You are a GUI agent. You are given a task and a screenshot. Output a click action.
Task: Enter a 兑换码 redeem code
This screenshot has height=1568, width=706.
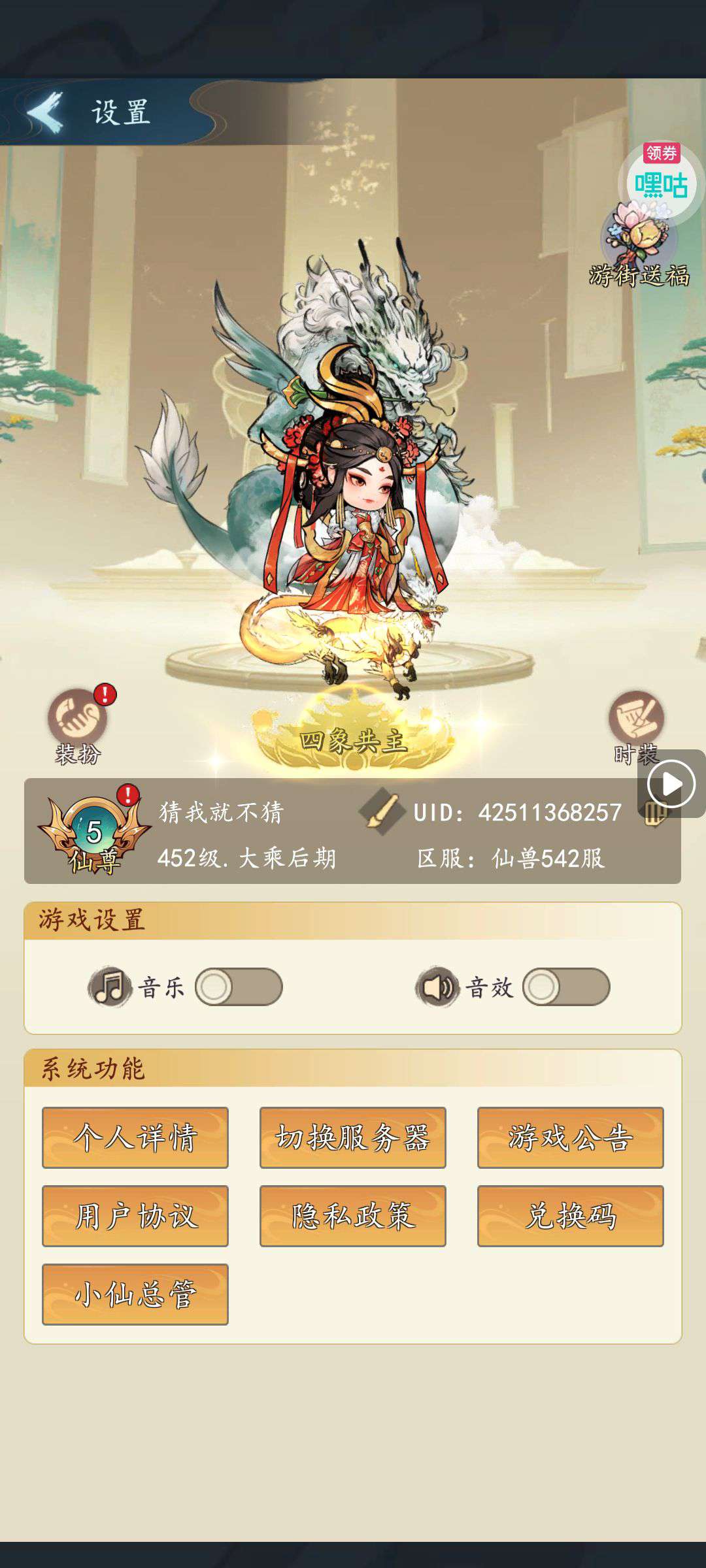coord(570,1216)
